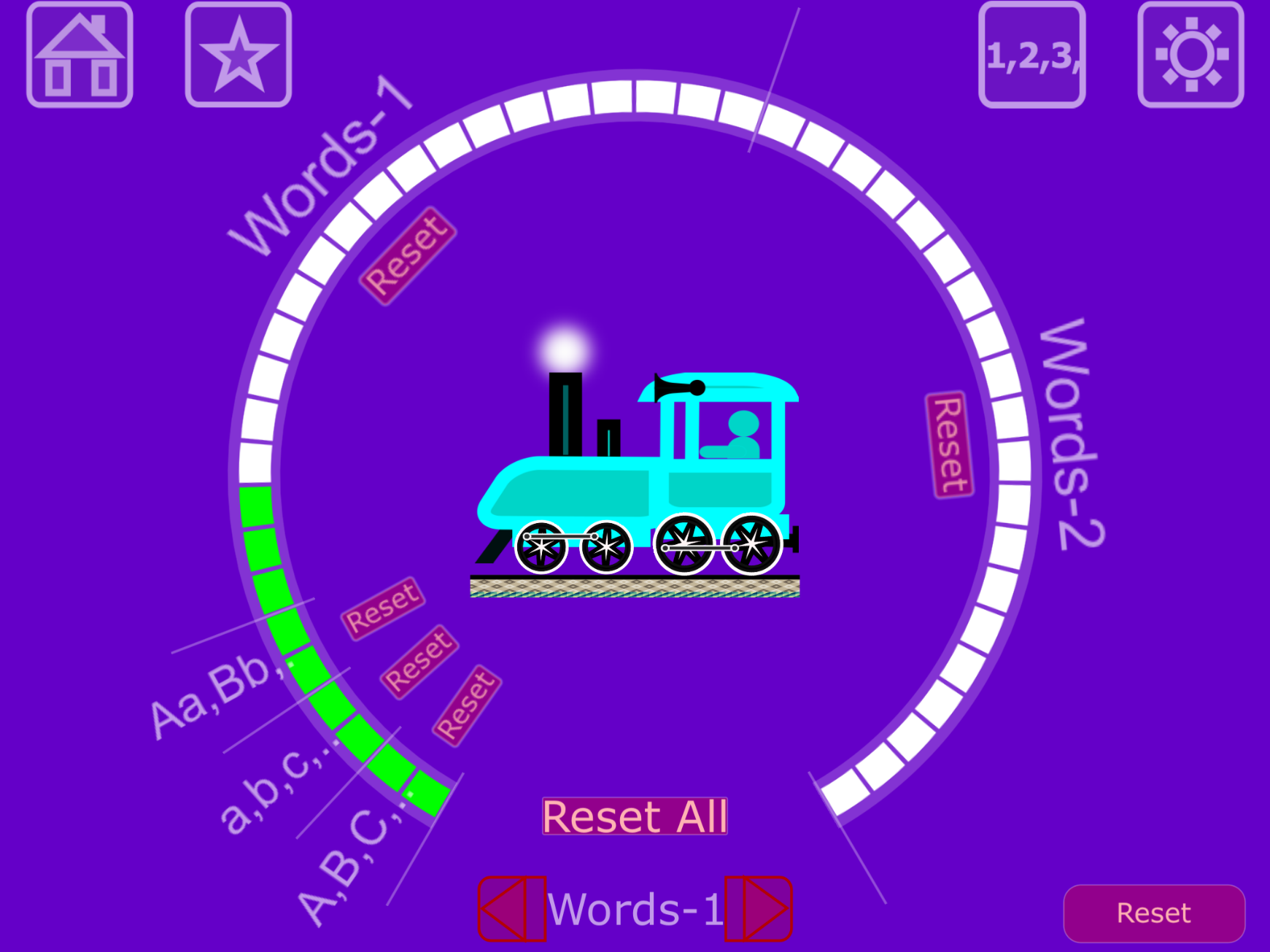Go to next category with right arrow
The image size is (1270, 952).
(x=759, y=909)
